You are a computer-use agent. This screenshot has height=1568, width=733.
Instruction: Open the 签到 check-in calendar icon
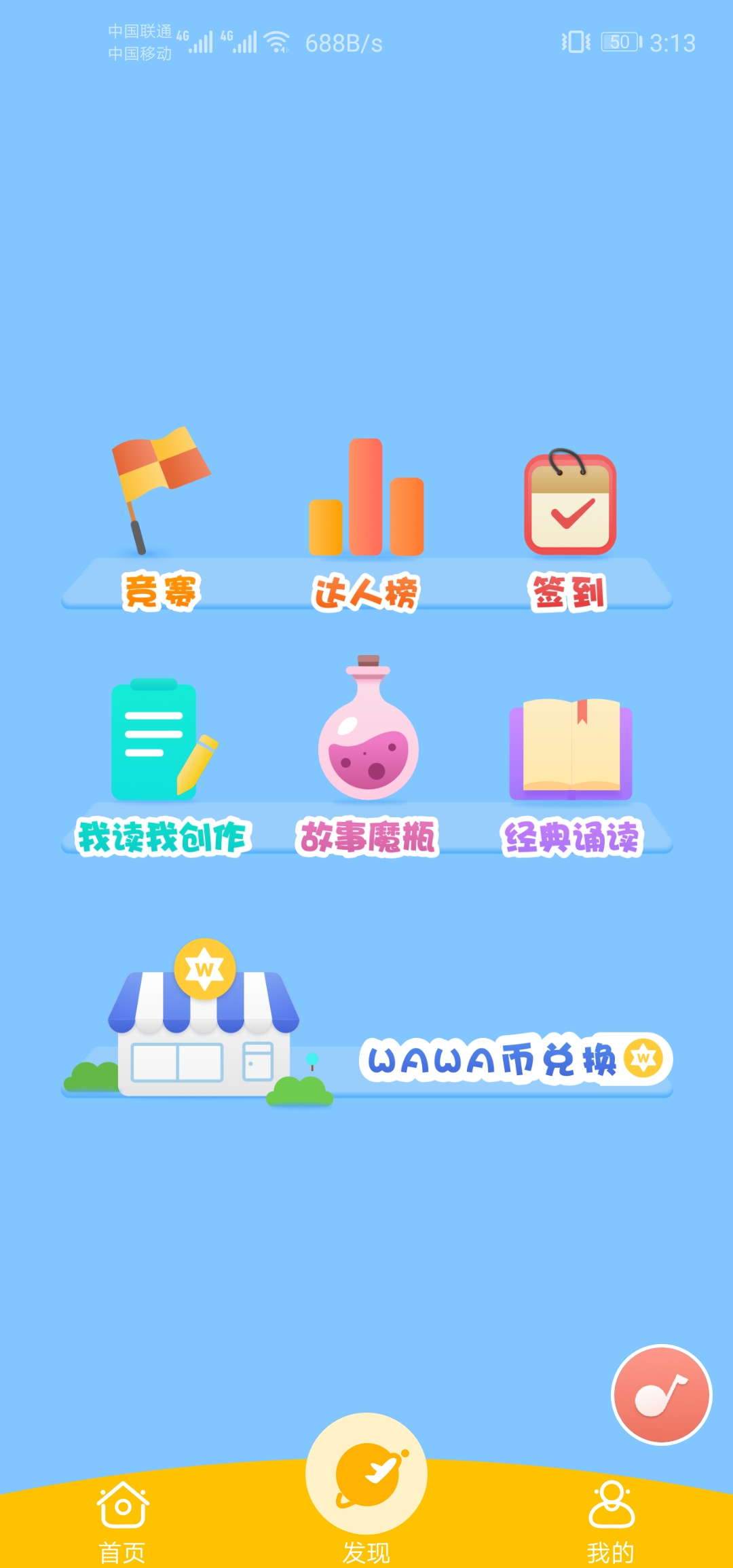click(x=570, y=502)
